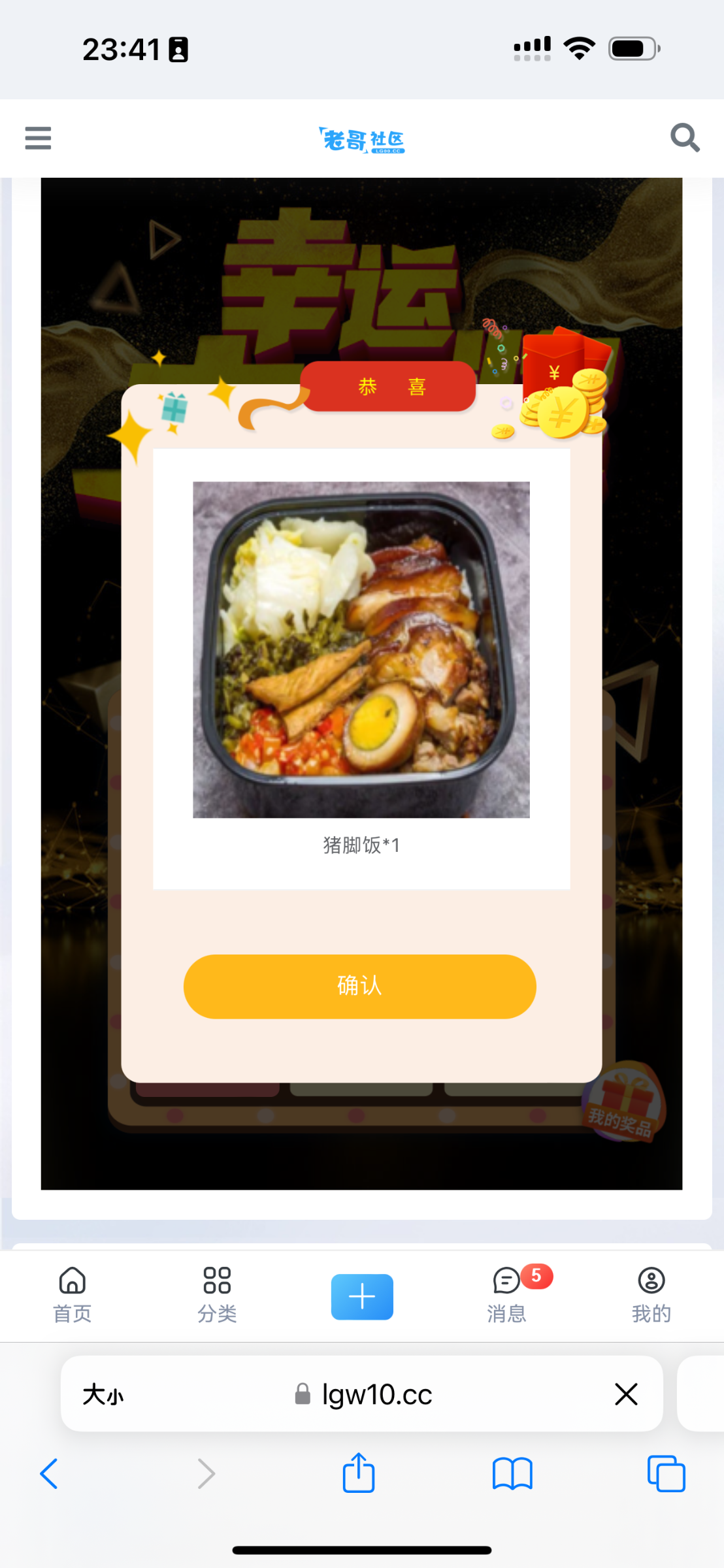Open the 消息 messages tab

pyautogui.click(x=507, y=1295)
